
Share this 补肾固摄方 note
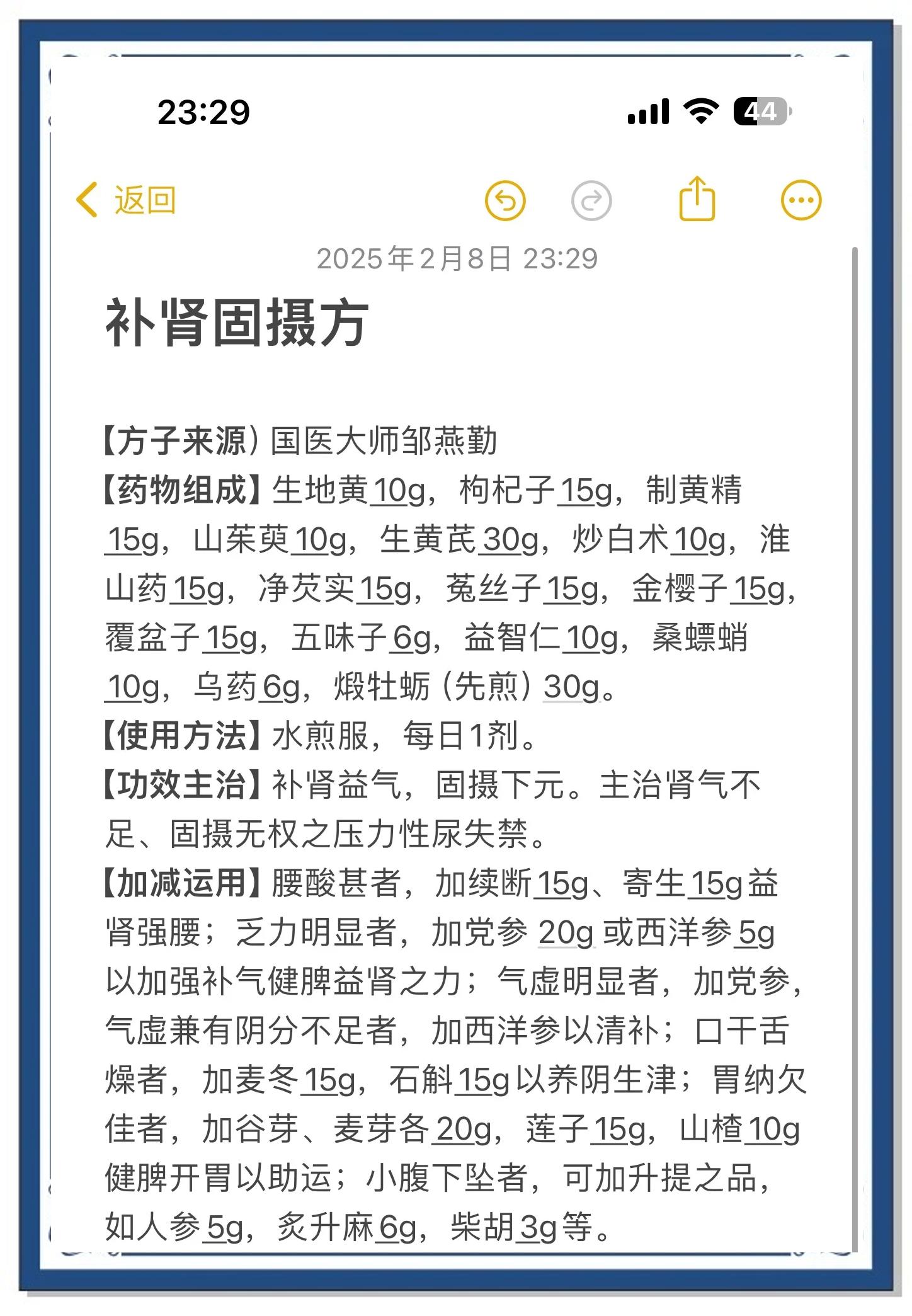click(x=697, y=200)
